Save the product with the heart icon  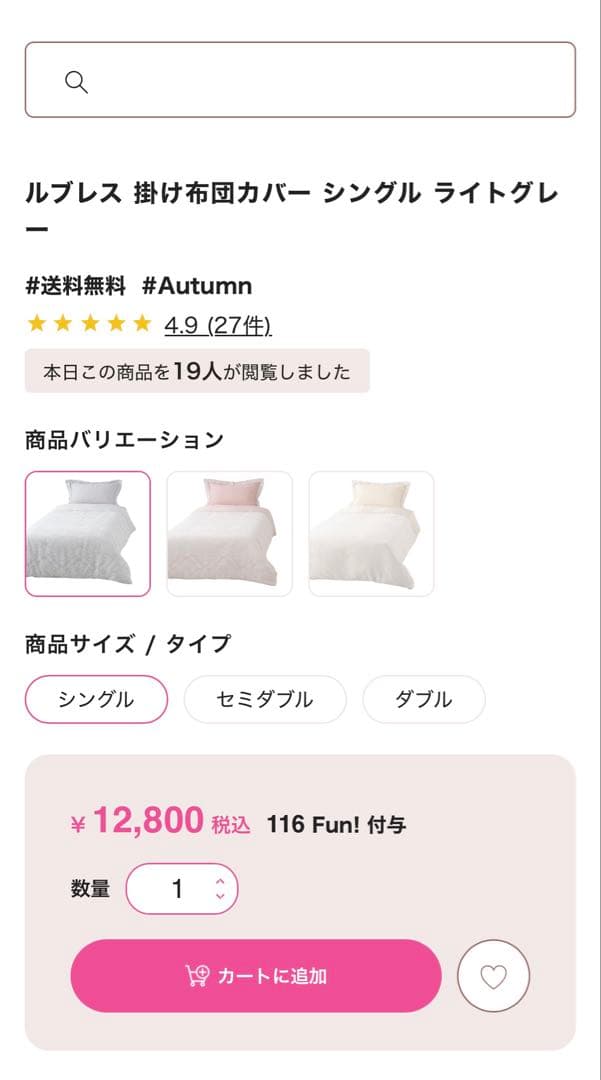(x=493, y=976)
